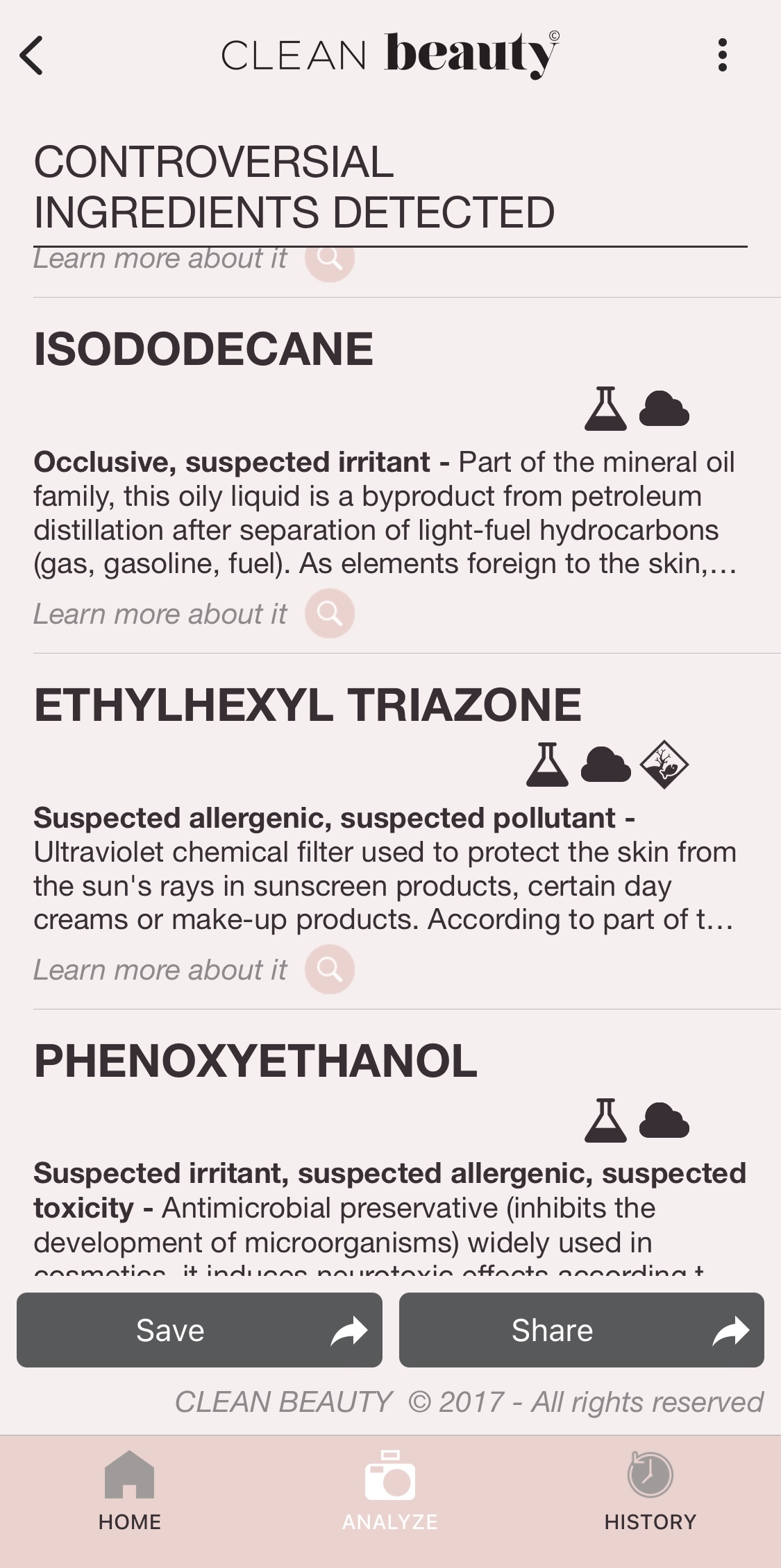Learn more about Isododecane
This screenshot has width=781, height=1568.
tap(329, 613)
